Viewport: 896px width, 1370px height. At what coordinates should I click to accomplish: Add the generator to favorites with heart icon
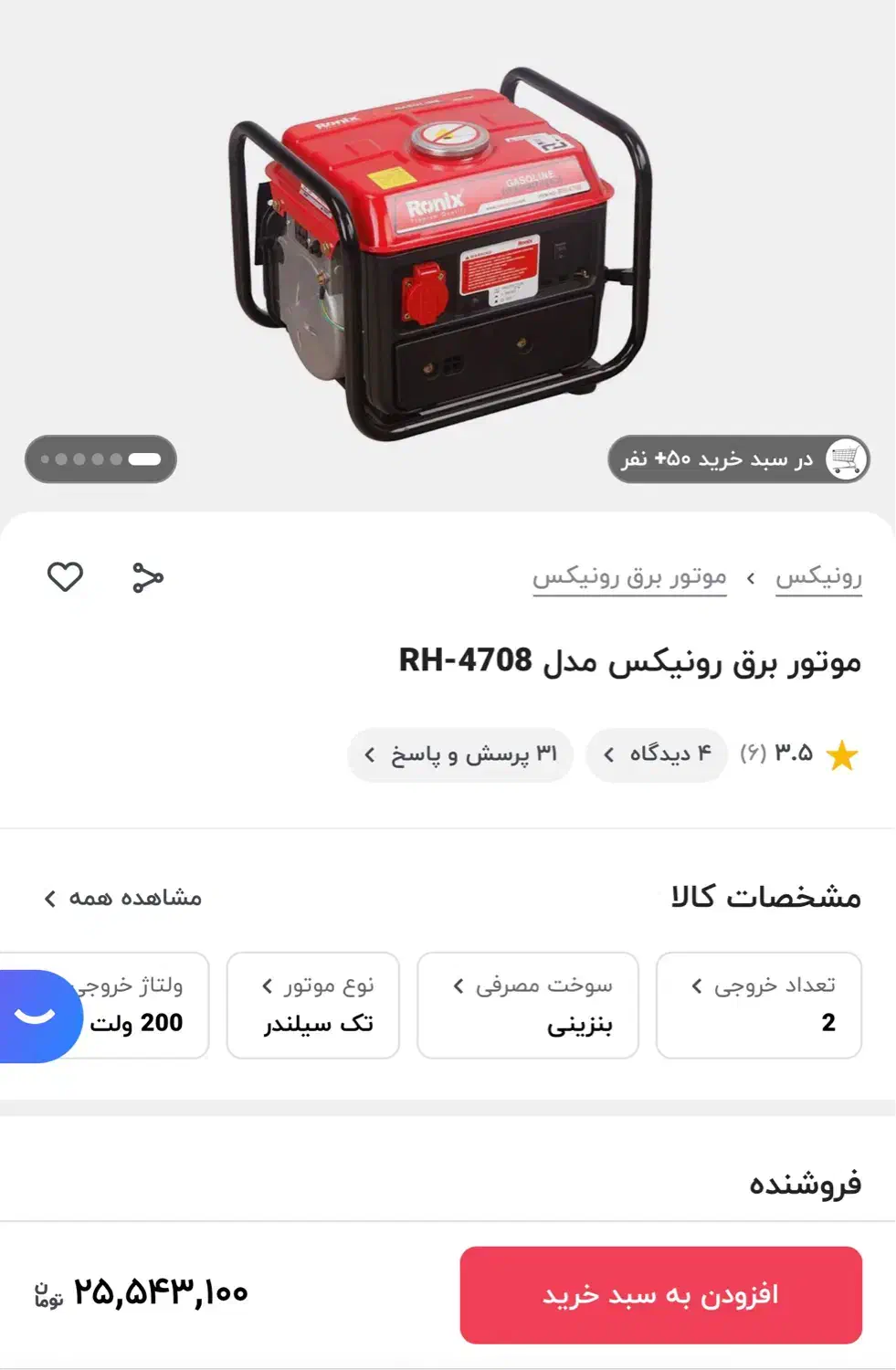click(65, 577)
